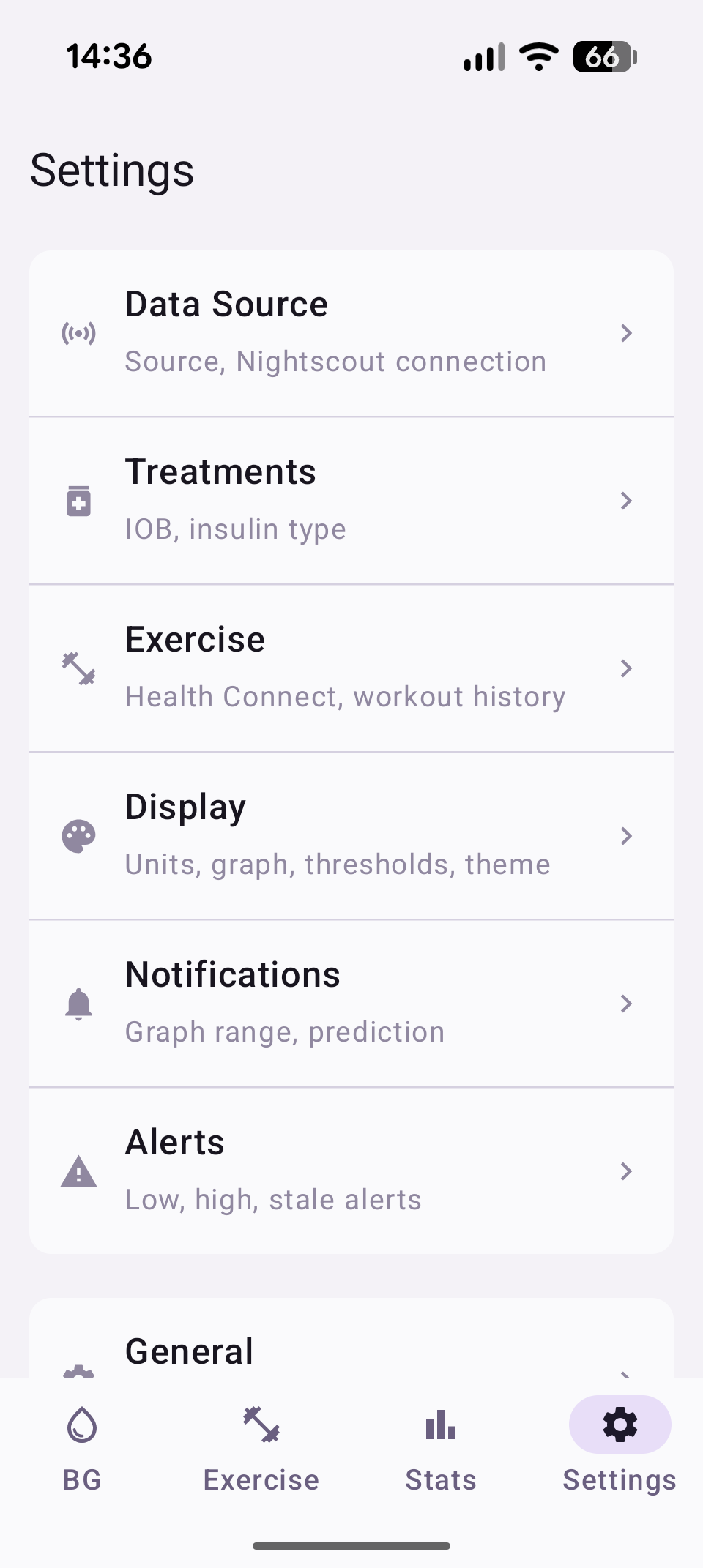Image resolution: width=703 pixels, height=1568 pixels.
Task: Select the Exercise dumbbell icon in settings list
Action: tap(79, 668)
